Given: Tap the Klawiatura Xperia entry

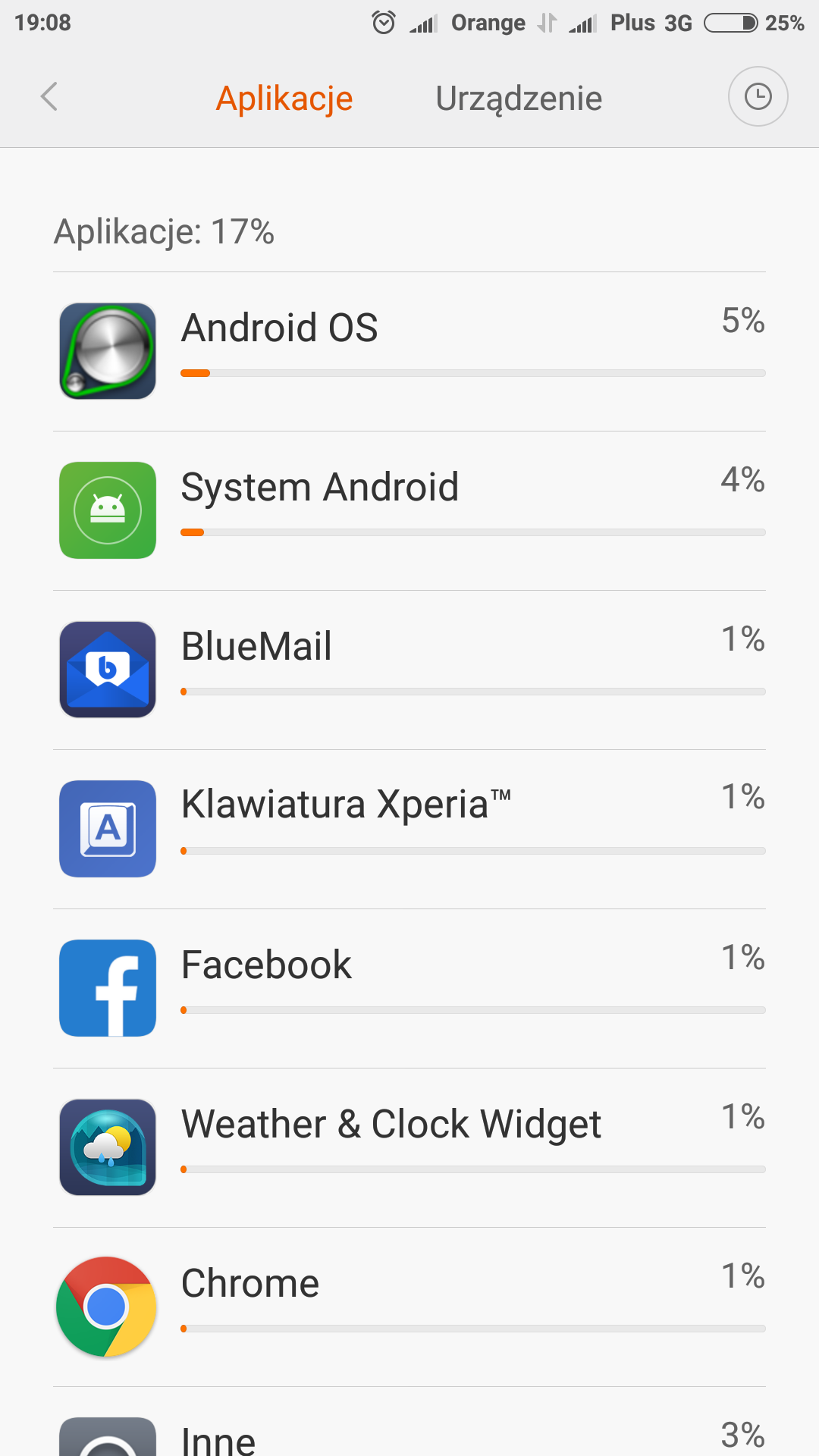Looking at the screenshot, I should [x=409, y=829].
